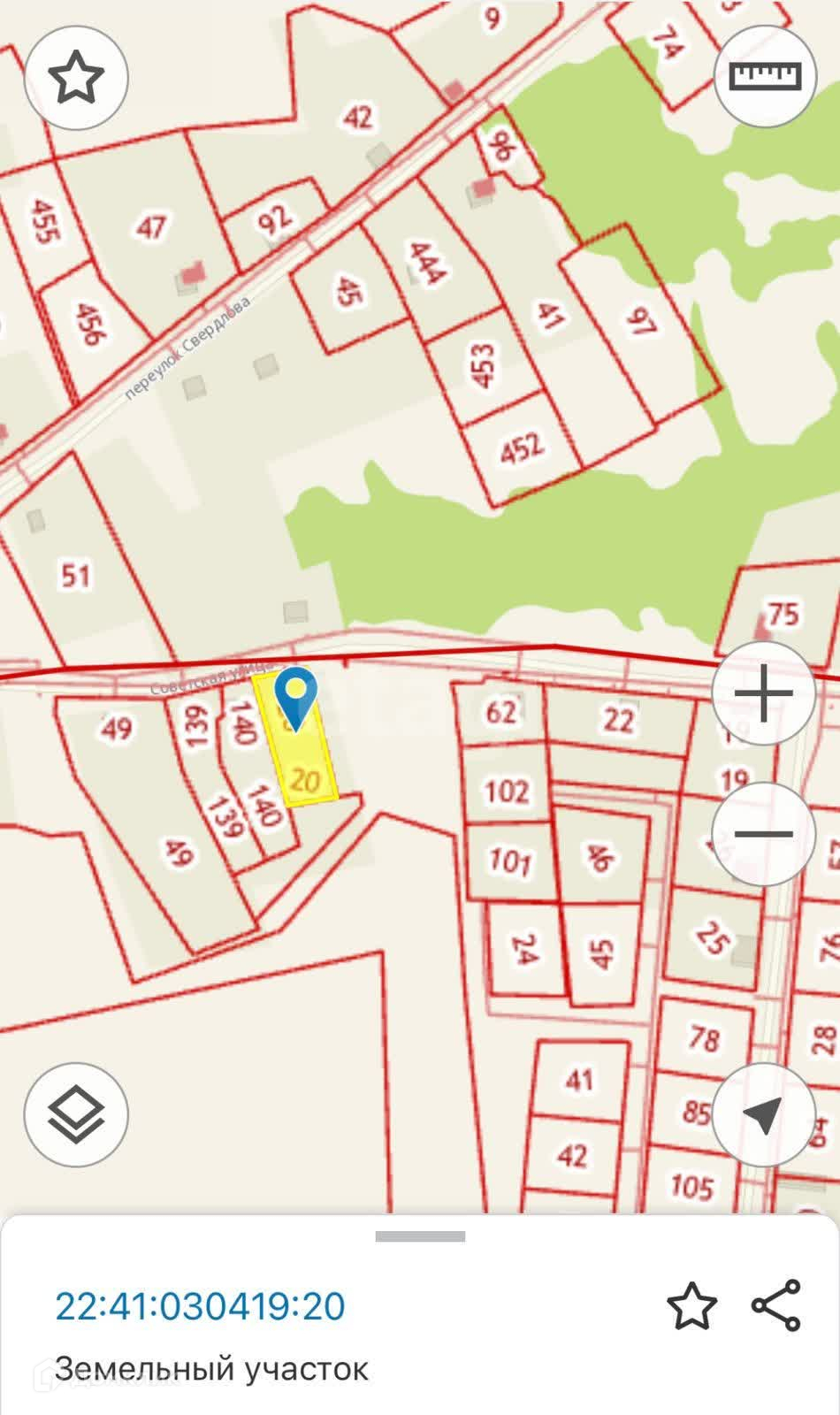Expand the bottom sheet handle
Viewport: 840px width, 1415px height.
[x=420, y=1236]
